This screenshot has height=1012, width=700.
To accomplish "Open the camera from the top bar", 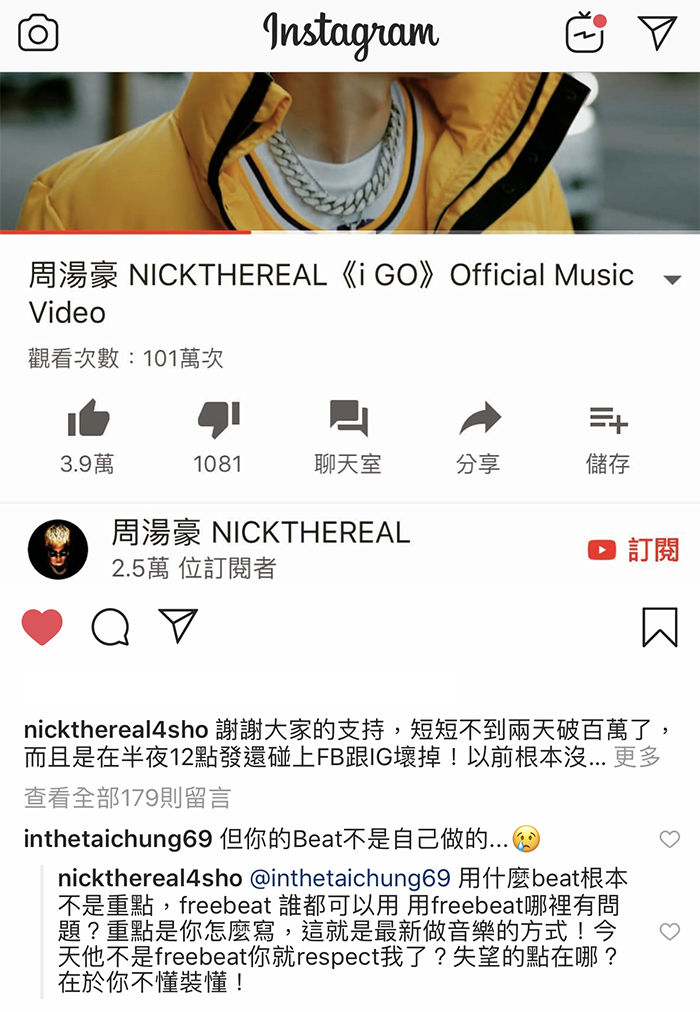I will point(38,34).
